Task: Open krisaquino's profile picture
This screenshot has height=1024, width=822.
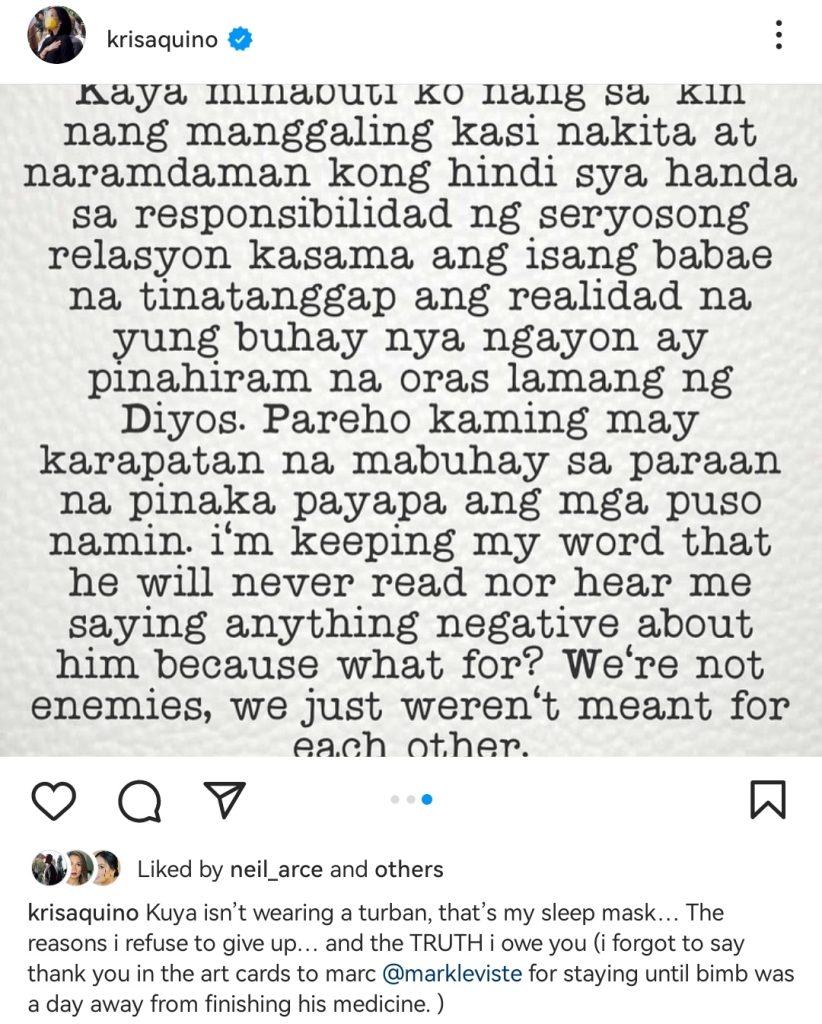Action: pos(56,38)
